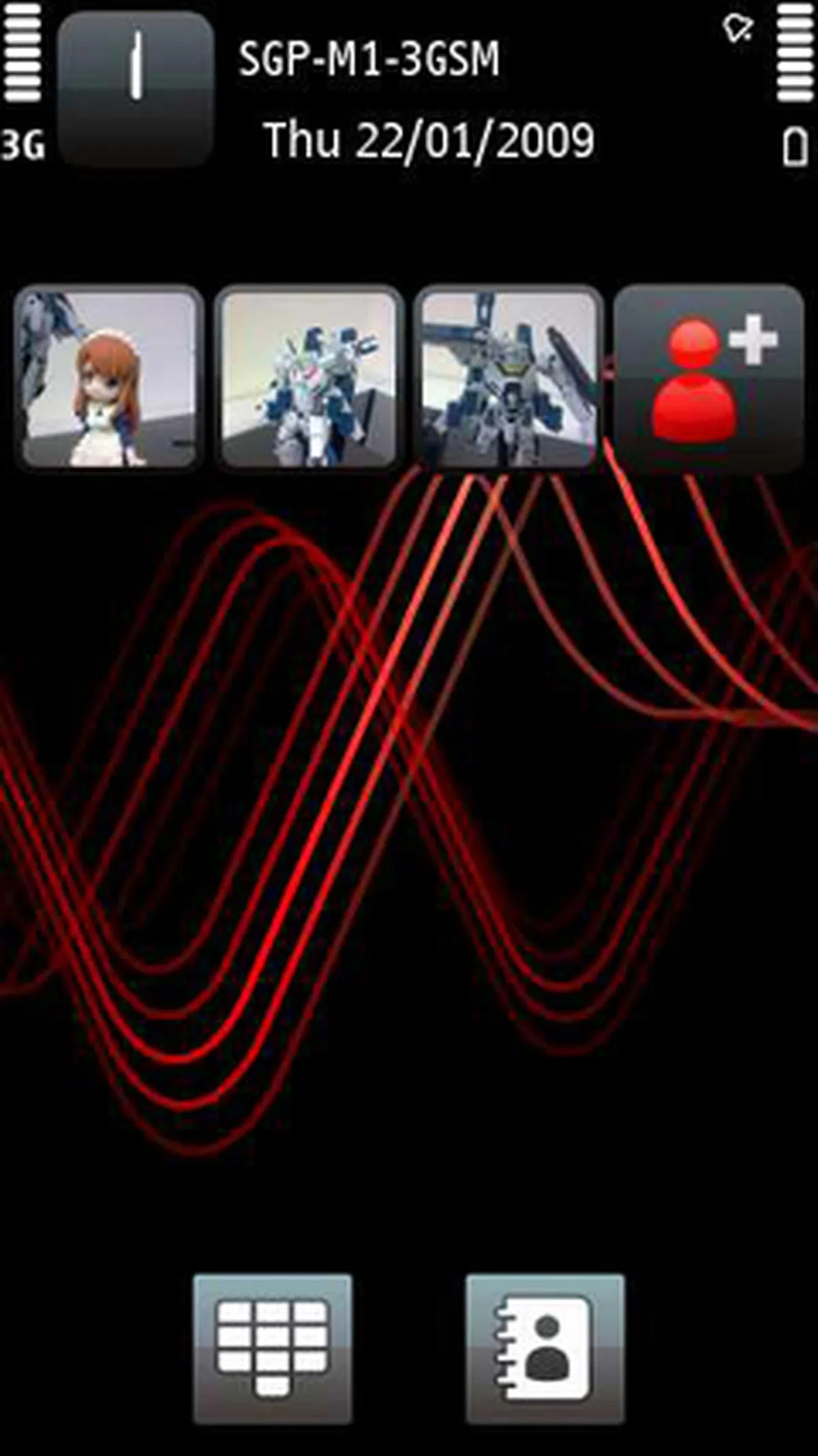The width and height of the screenshot is (818, 1456).
Task: Open the contacts phonebook
Action: point(545,1348)
